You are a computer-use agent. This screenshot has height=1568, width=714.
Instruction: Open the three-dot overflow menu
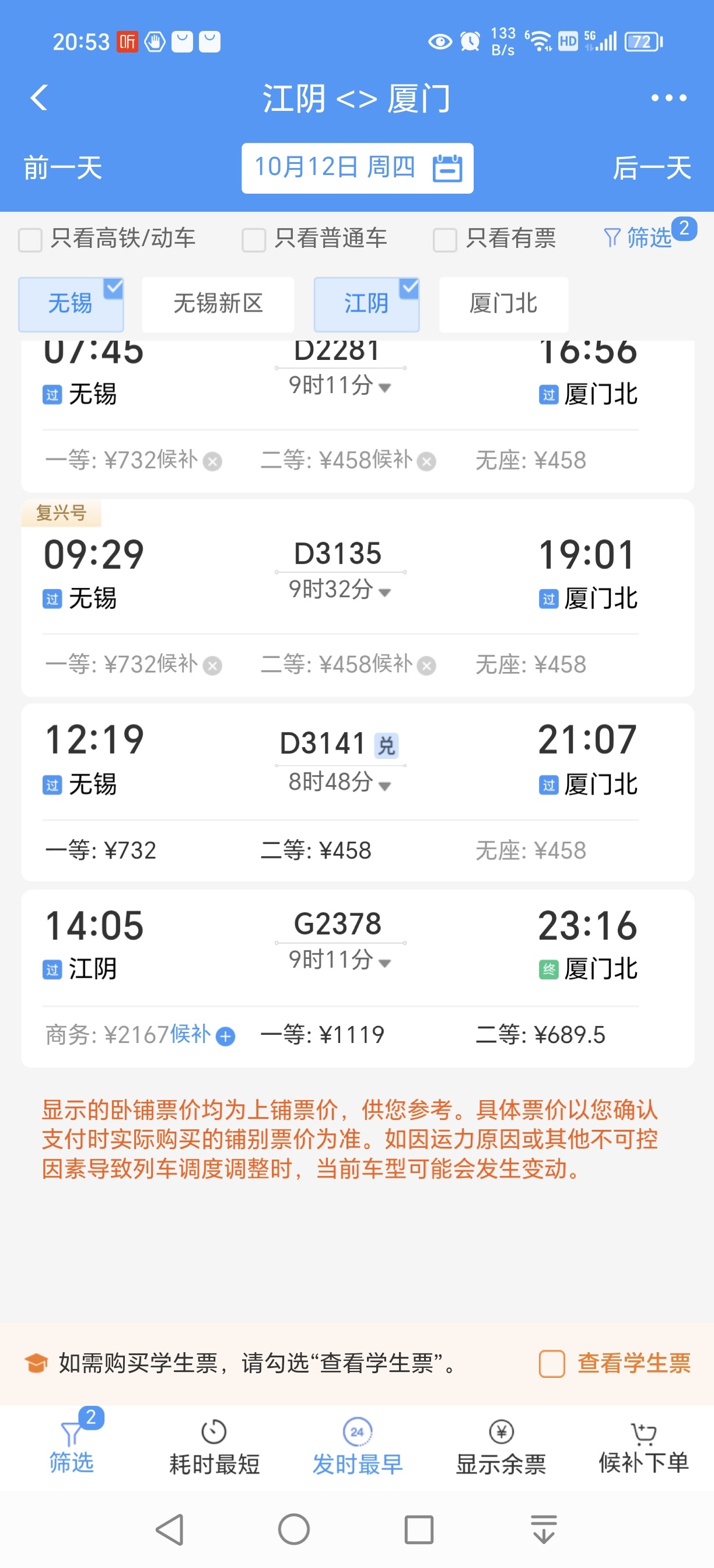tap(668, 97)
